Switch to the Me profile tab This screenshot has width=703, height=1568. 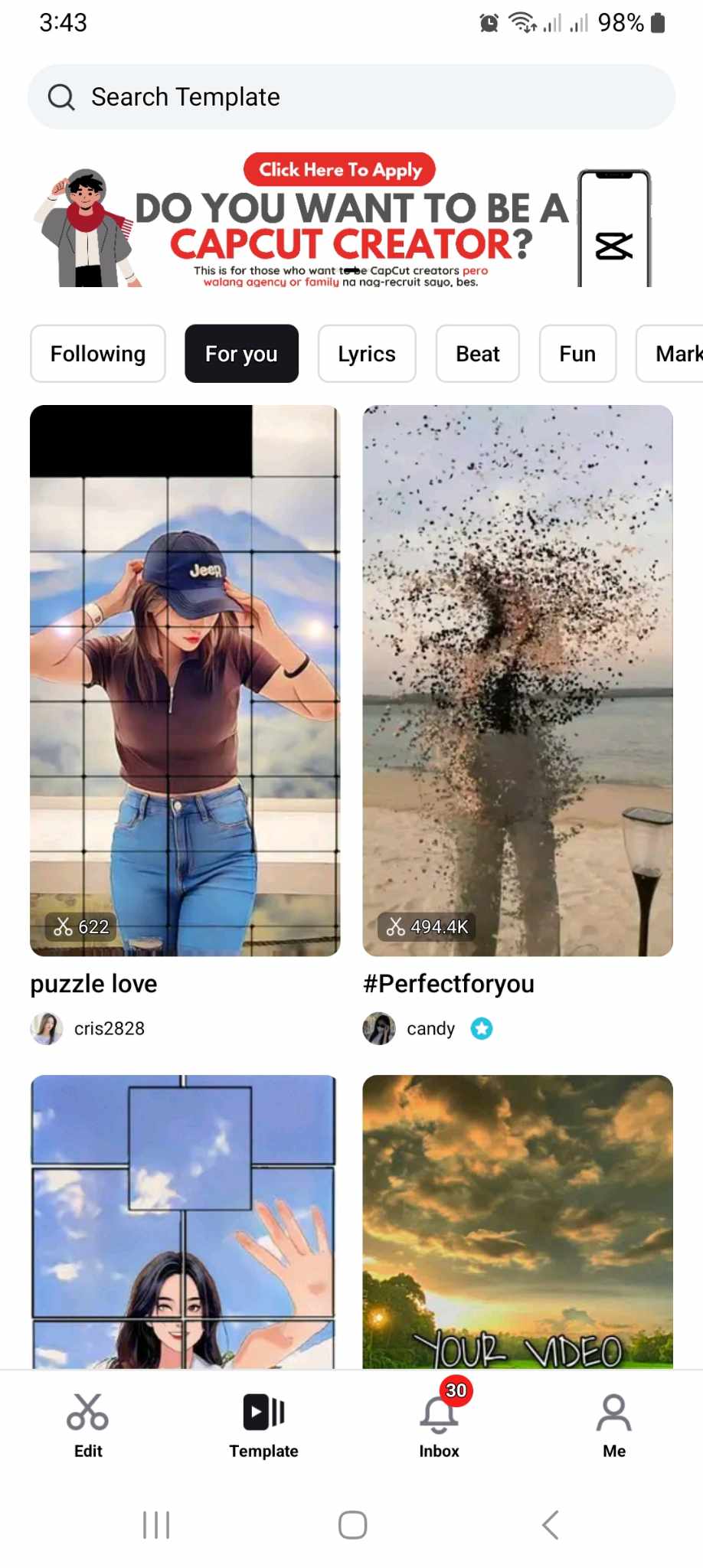pyautogui.click(x=614, y=1425)
